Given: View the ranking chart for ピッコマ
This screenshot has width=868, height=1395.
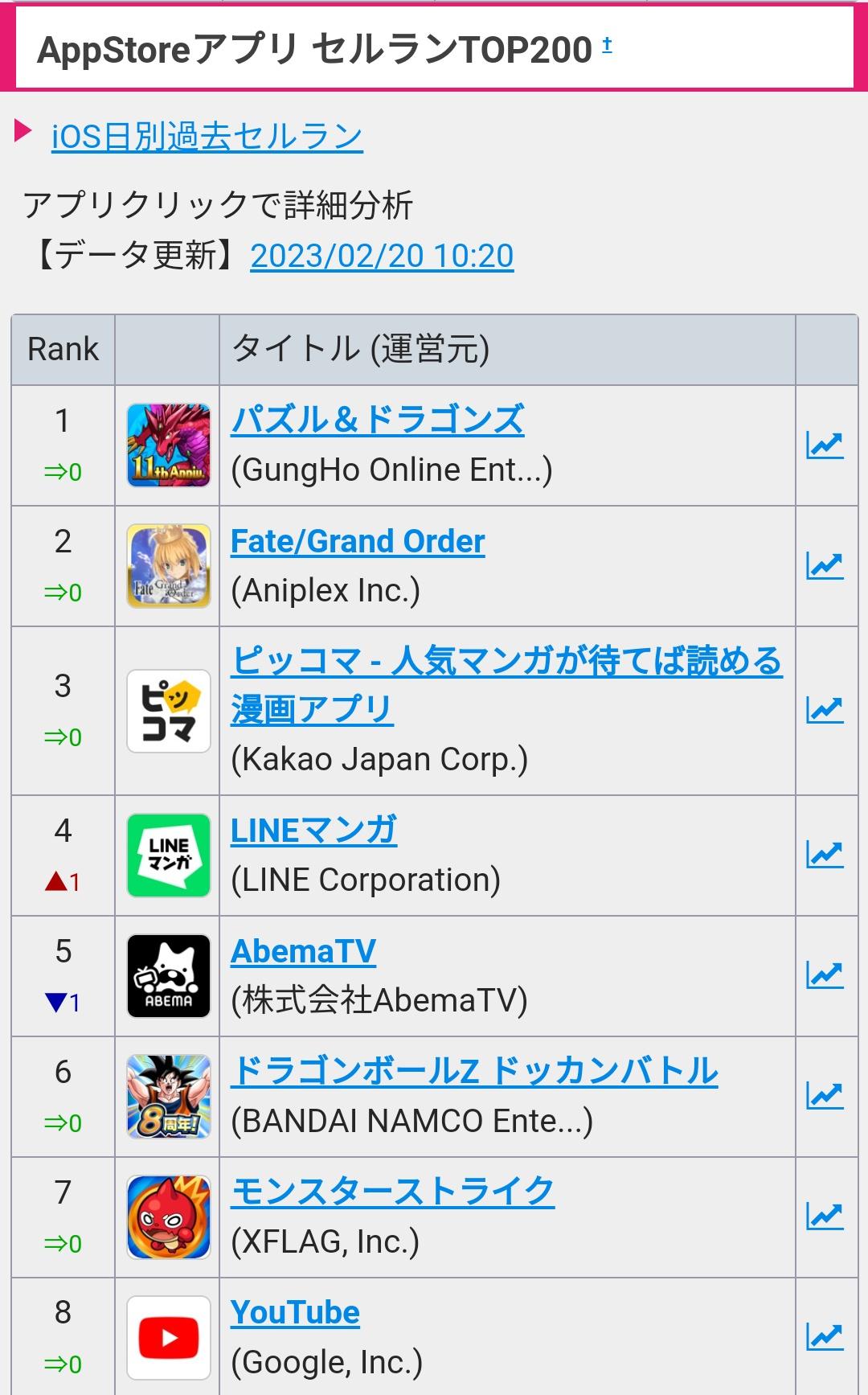Looking at the screenshot, I should [825, 710].
